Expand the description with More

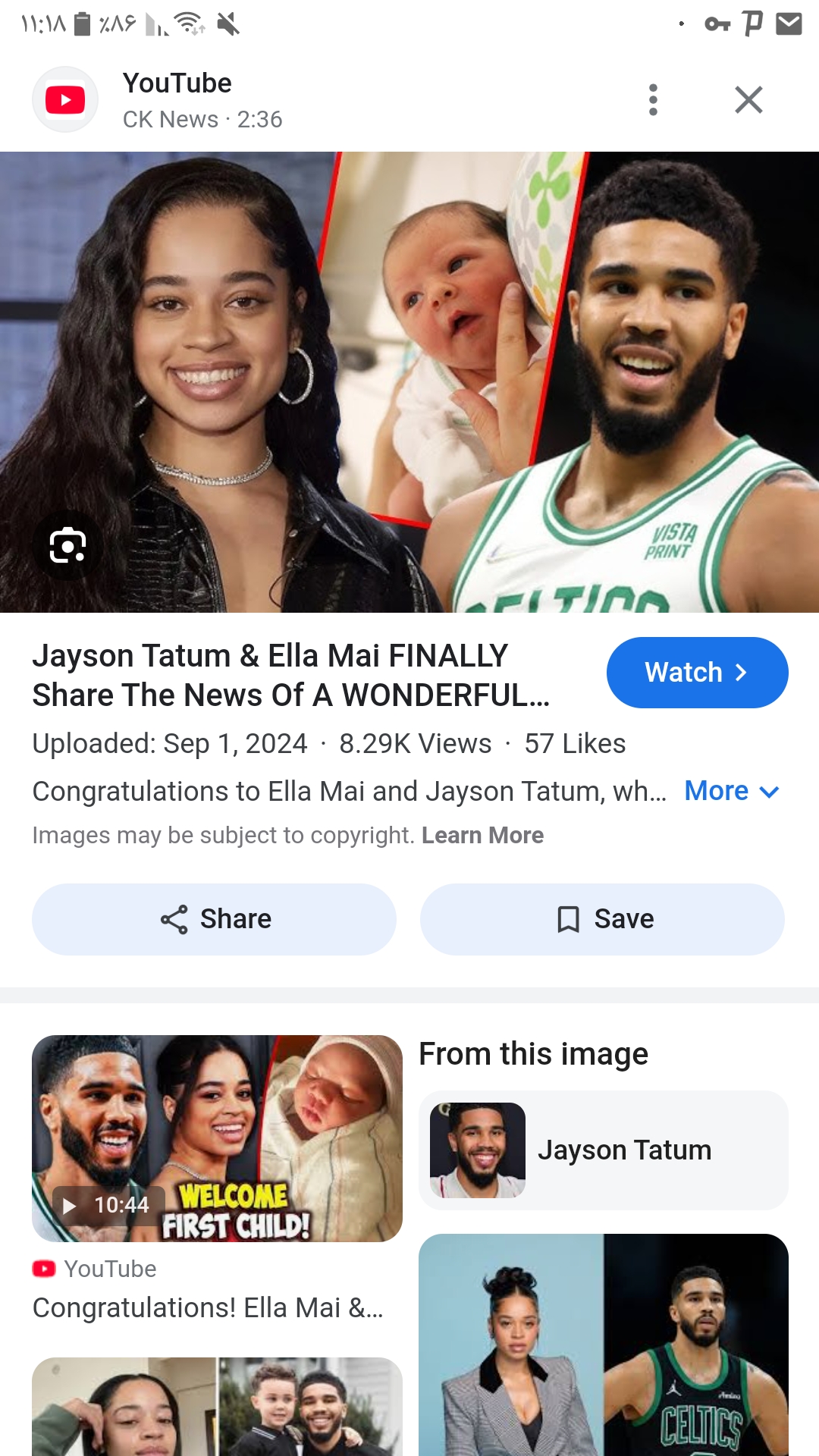732,791
